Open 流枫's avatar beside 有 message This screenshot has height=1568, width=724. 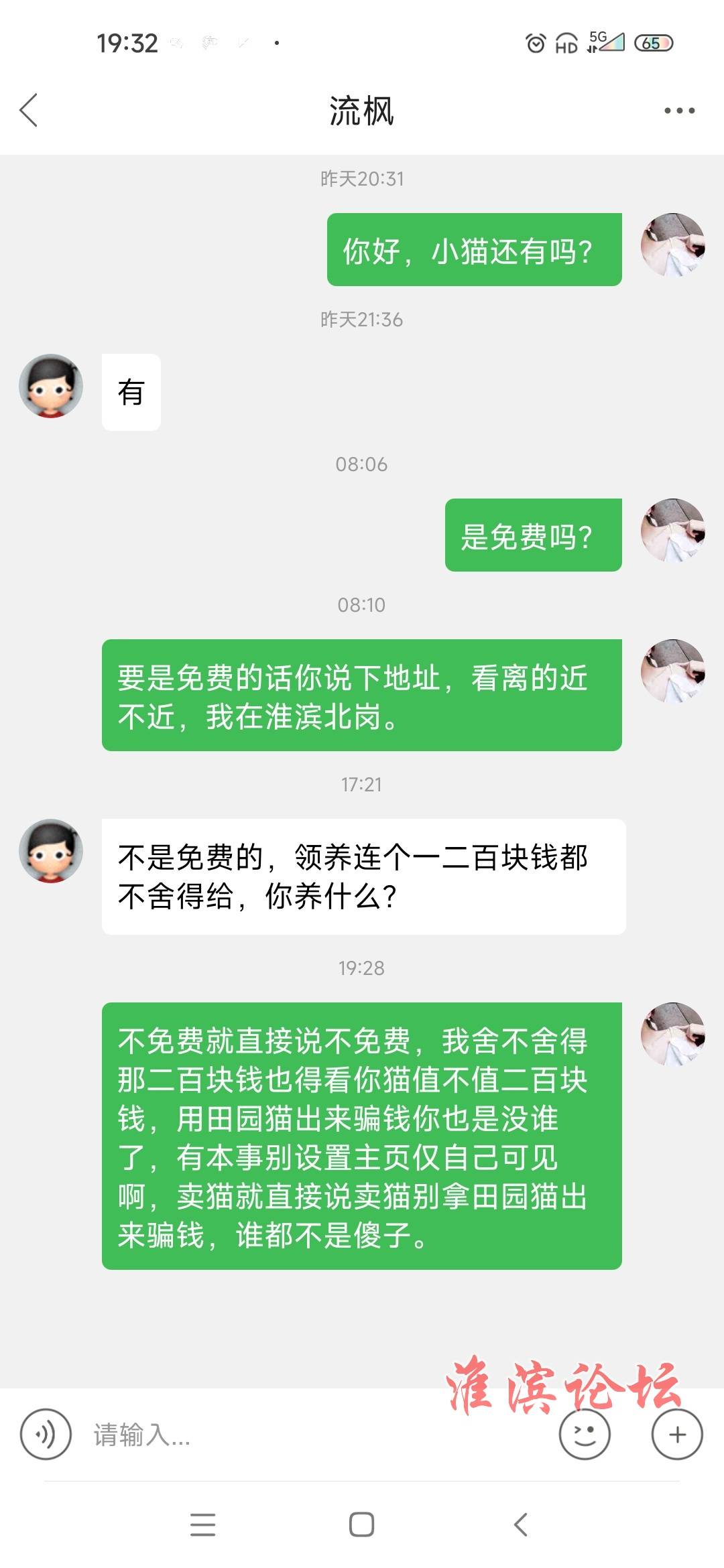coord(51,386)
